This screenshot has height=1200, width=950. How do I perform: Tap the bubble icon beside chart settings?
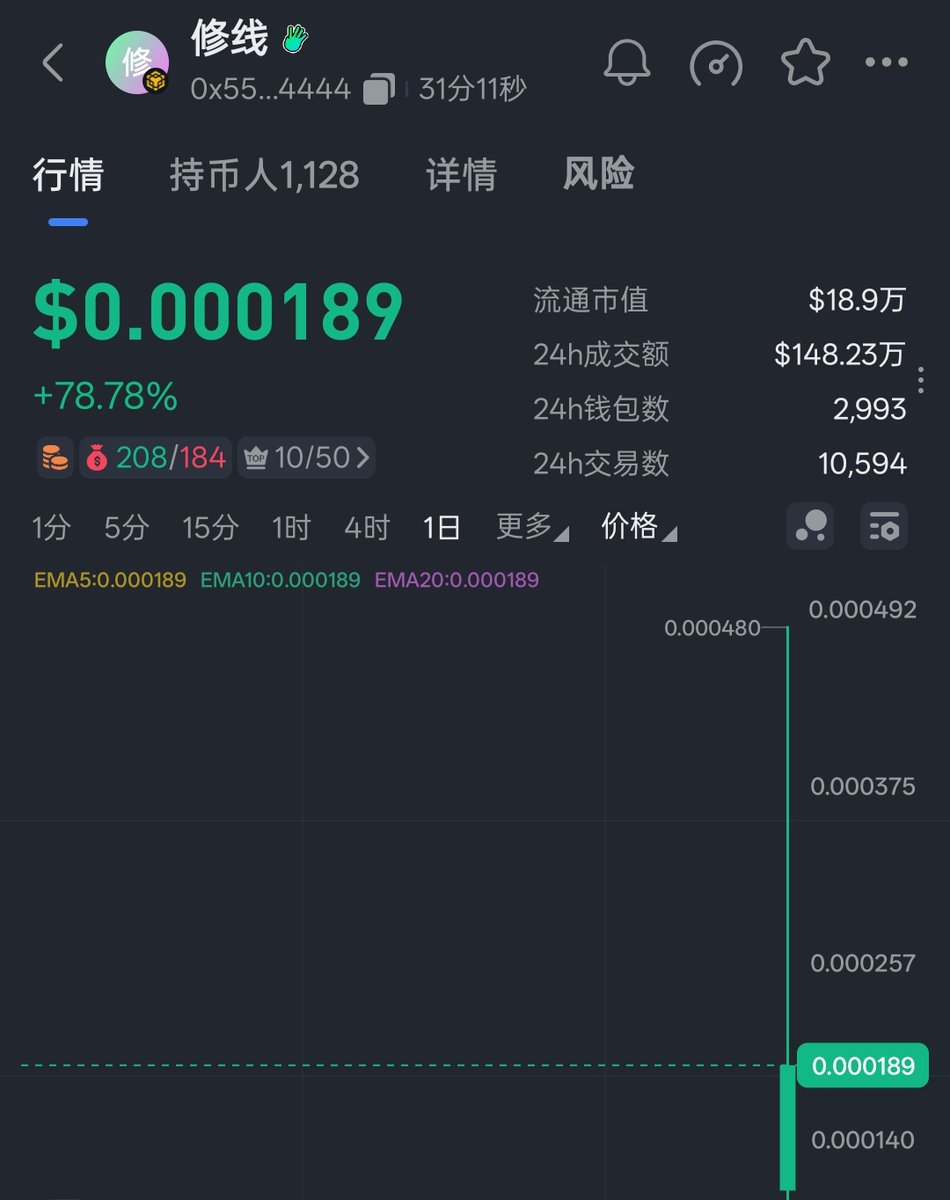point(809,526)
